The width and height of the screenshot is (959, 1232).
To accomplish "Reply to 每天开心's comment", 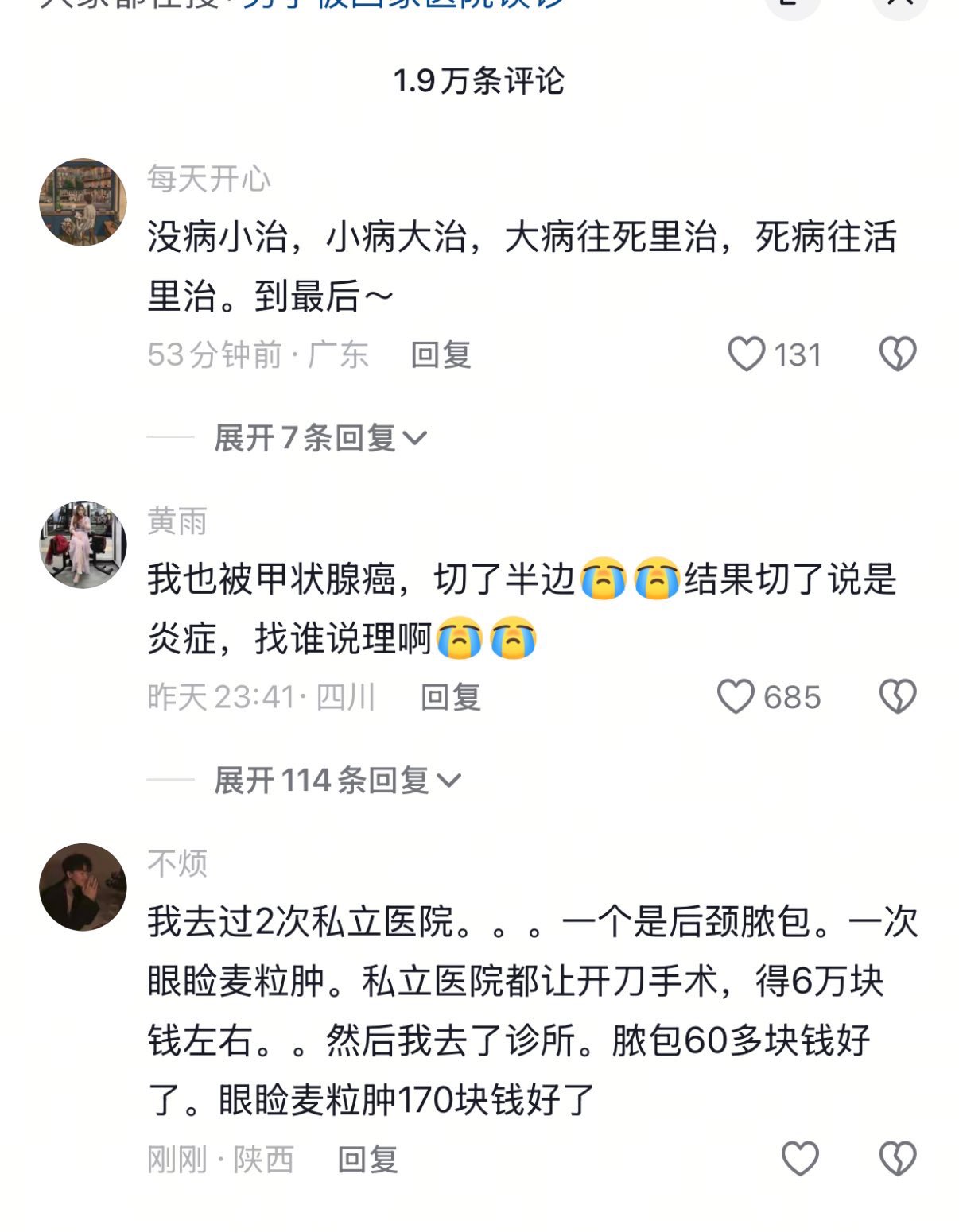I will [x=441, y=354].
